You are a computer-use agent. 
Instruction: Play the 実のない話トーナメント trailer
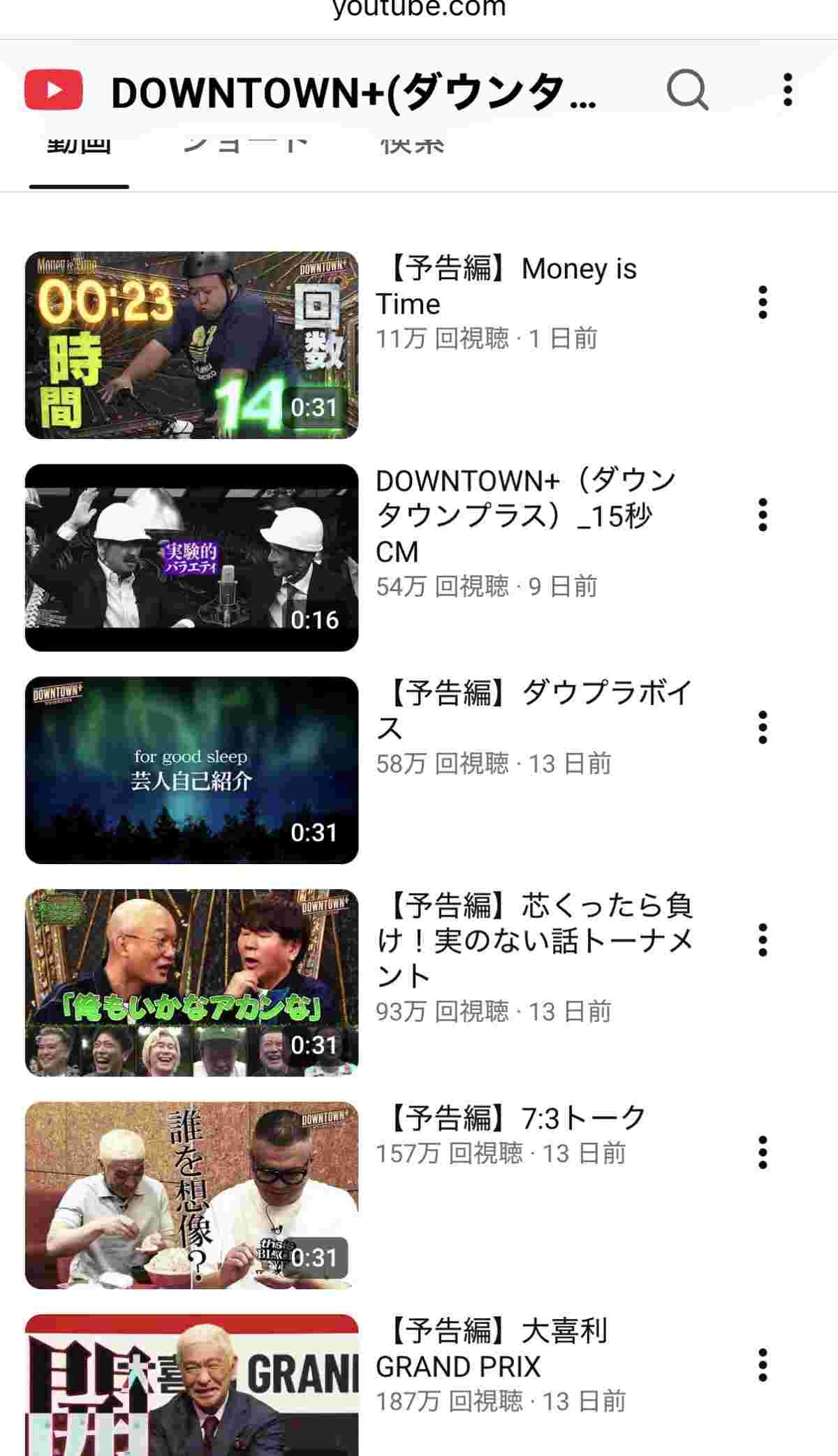click(x=191, y=983)
